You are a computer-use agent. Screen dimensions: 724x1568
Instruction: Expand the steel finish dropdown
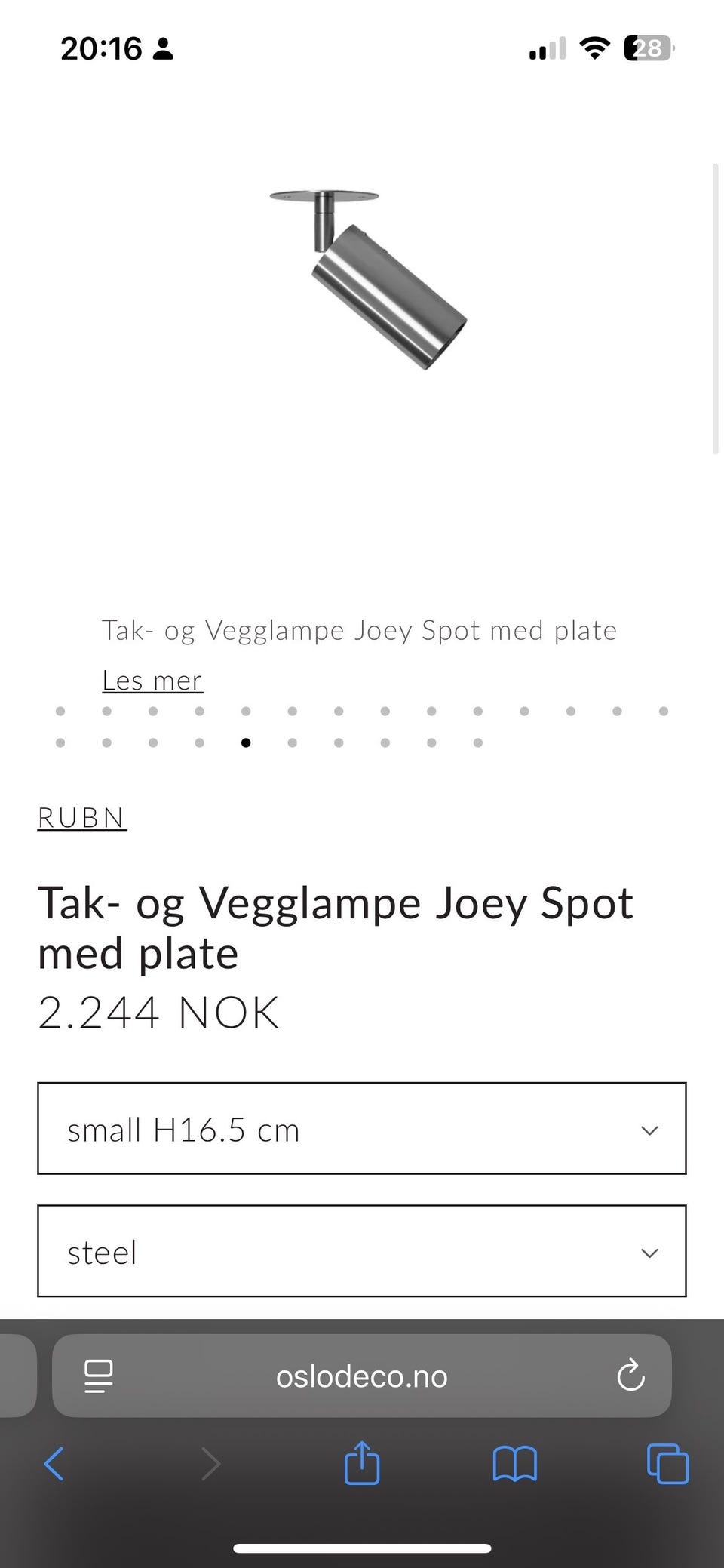[x=362, y=1251]
